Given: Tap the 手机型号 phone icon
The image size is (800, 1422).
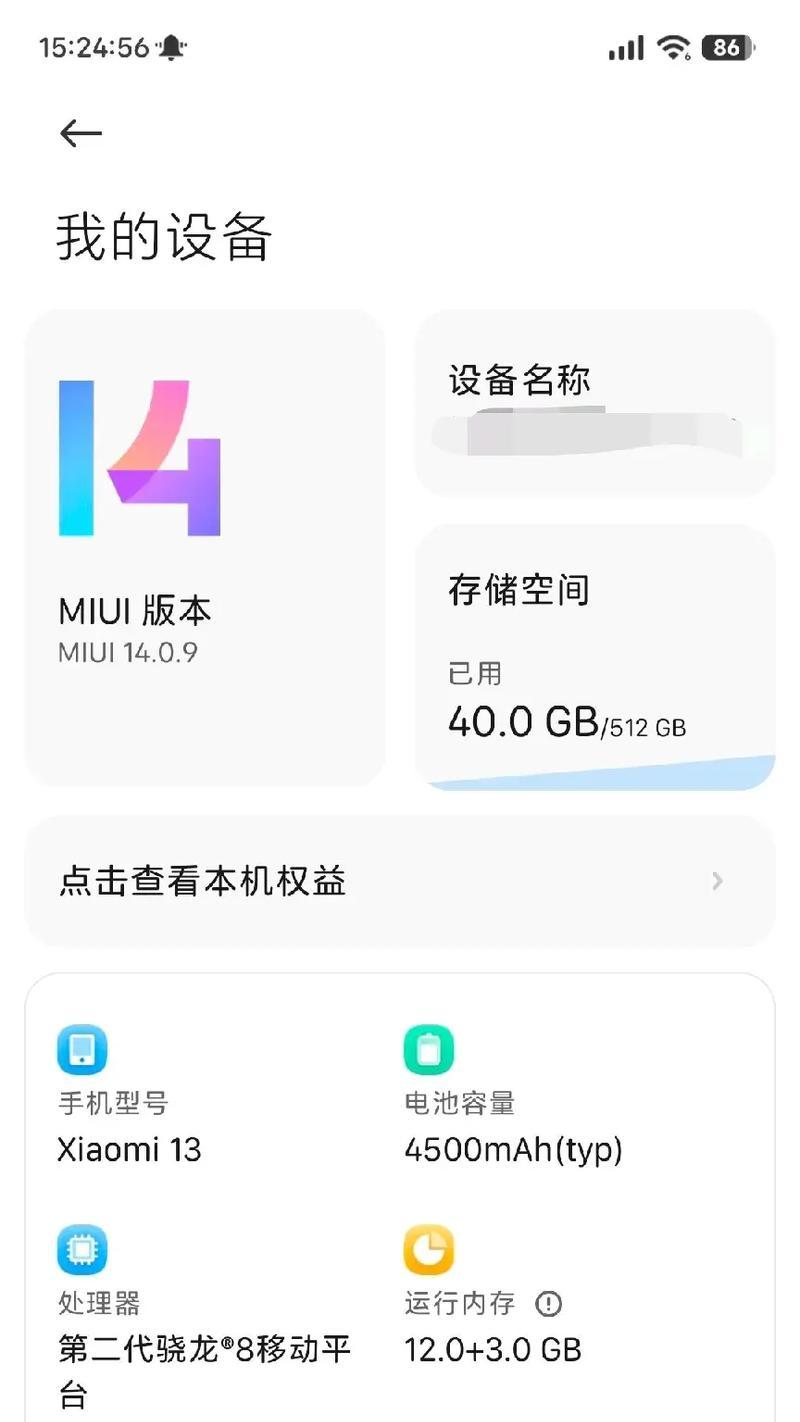Looking at the screenshot, I should 82,1048.
